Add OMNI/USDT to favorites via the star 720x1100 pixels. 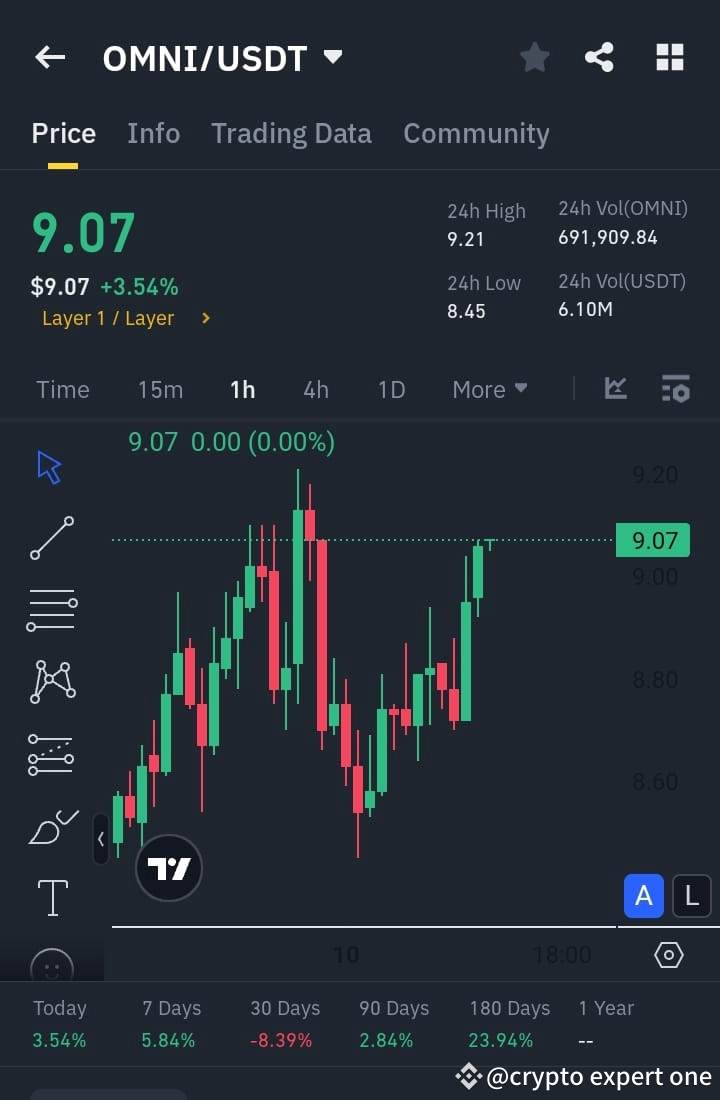pos(533,57)
